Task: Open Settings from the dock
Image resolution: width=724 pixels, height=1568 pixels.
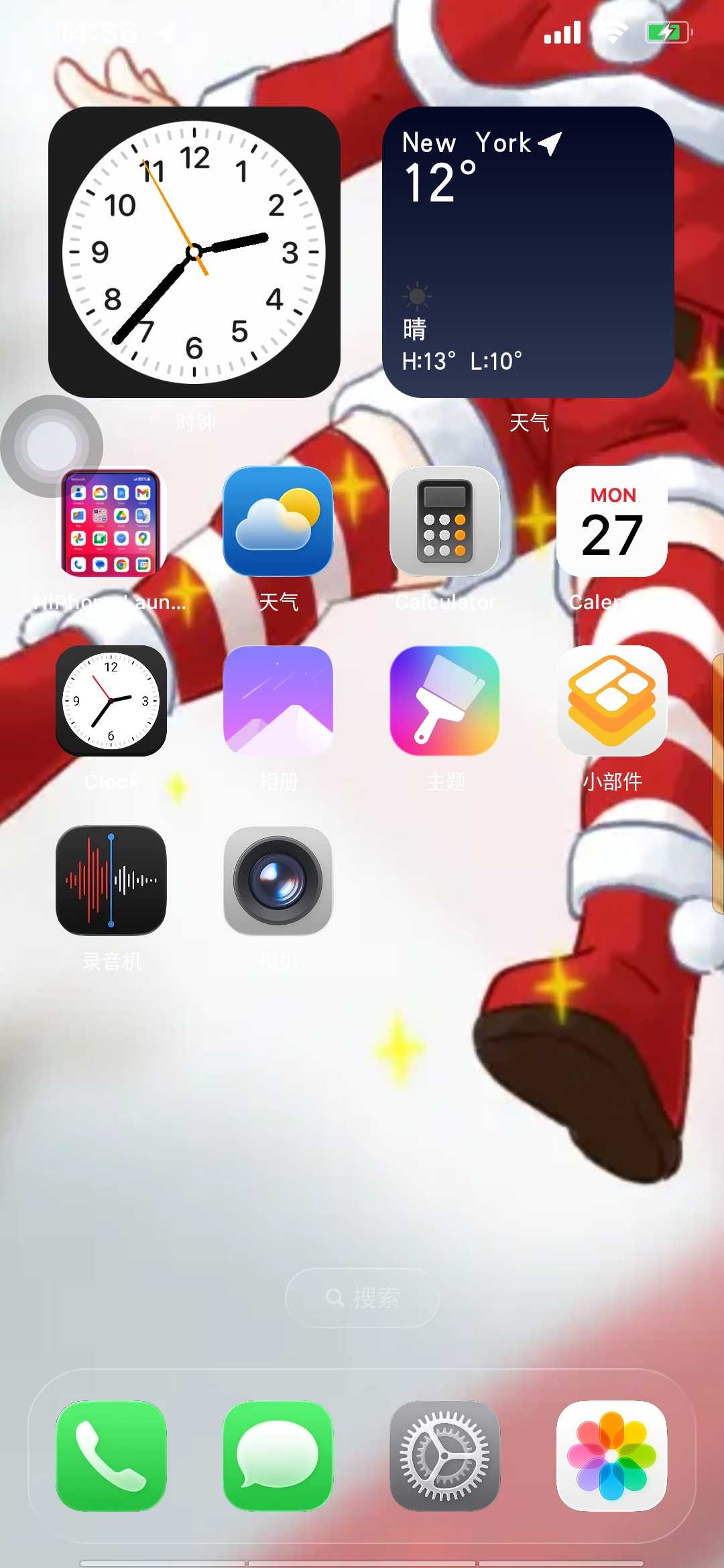Action: [x=444, y=1455]
